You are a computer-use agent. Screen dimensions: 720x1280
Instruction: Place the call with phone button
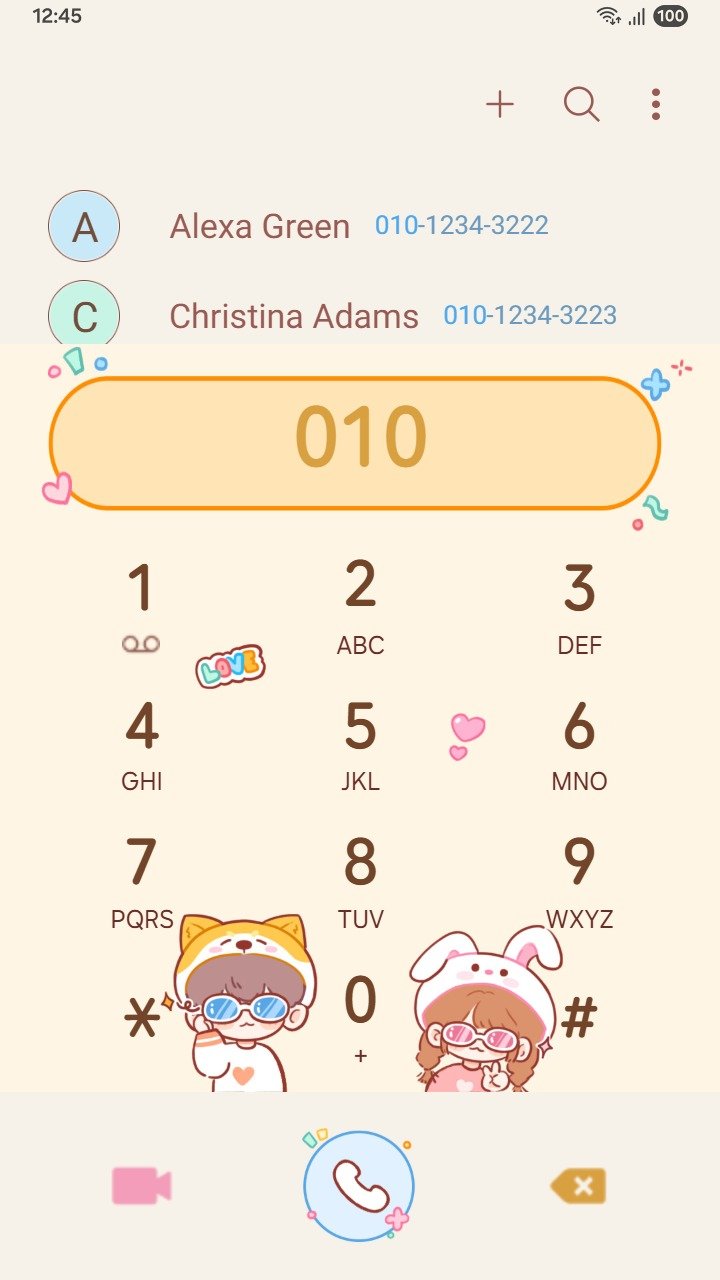pos(359,1186)
